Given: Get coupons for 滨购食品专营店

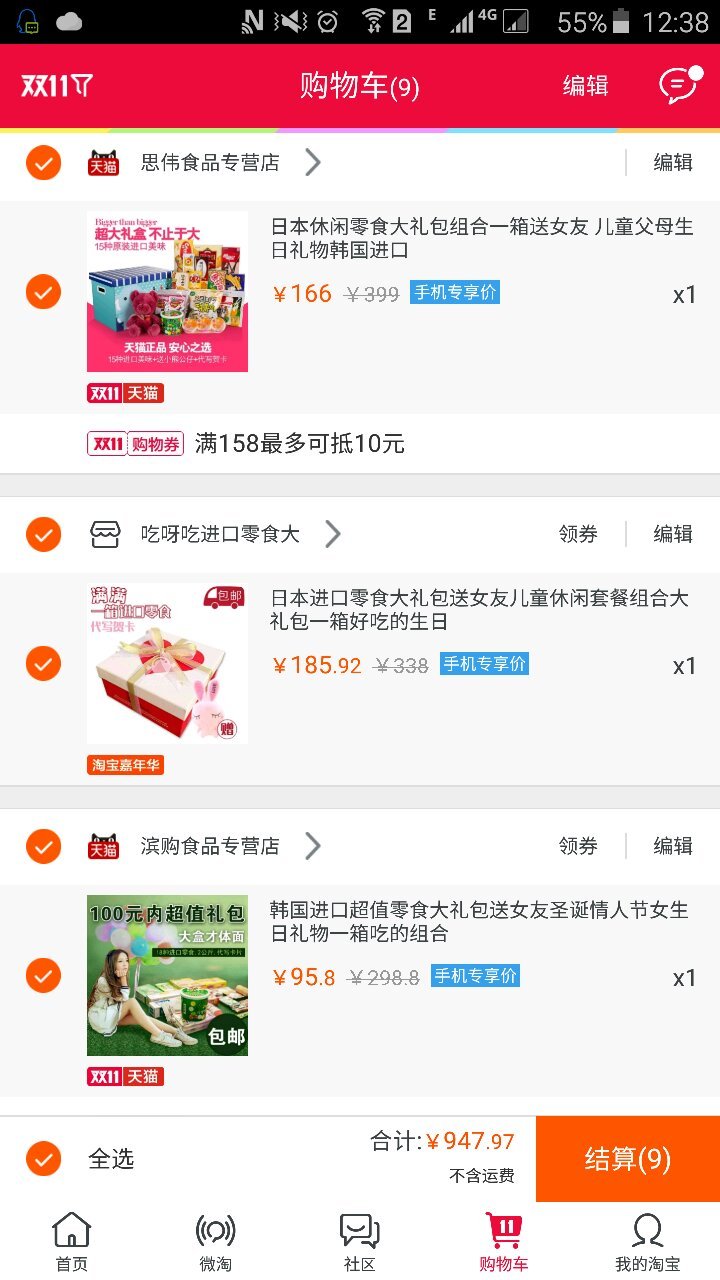Looking at the screenshot, I should pos(578,846).
